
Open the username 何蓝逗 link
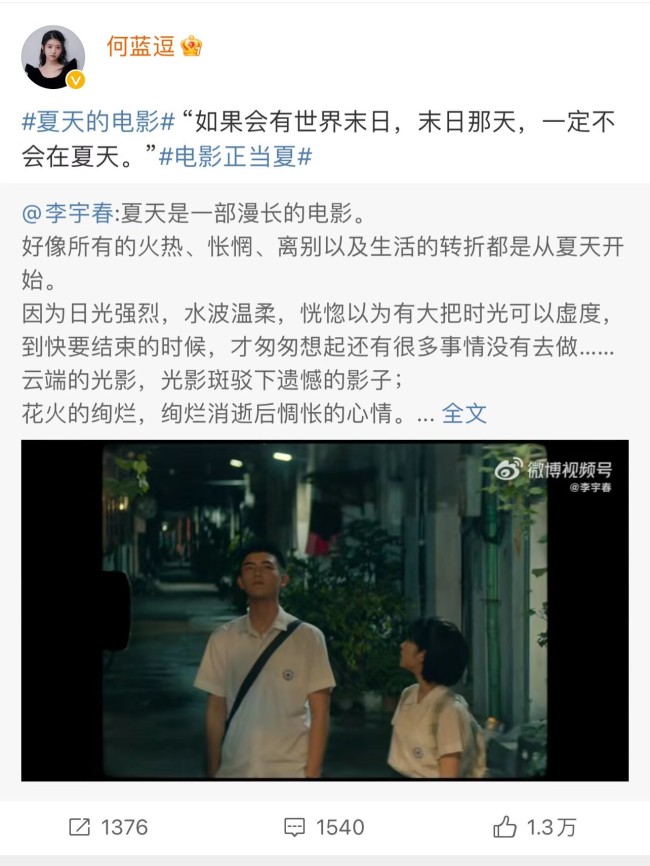pos(141,45)
